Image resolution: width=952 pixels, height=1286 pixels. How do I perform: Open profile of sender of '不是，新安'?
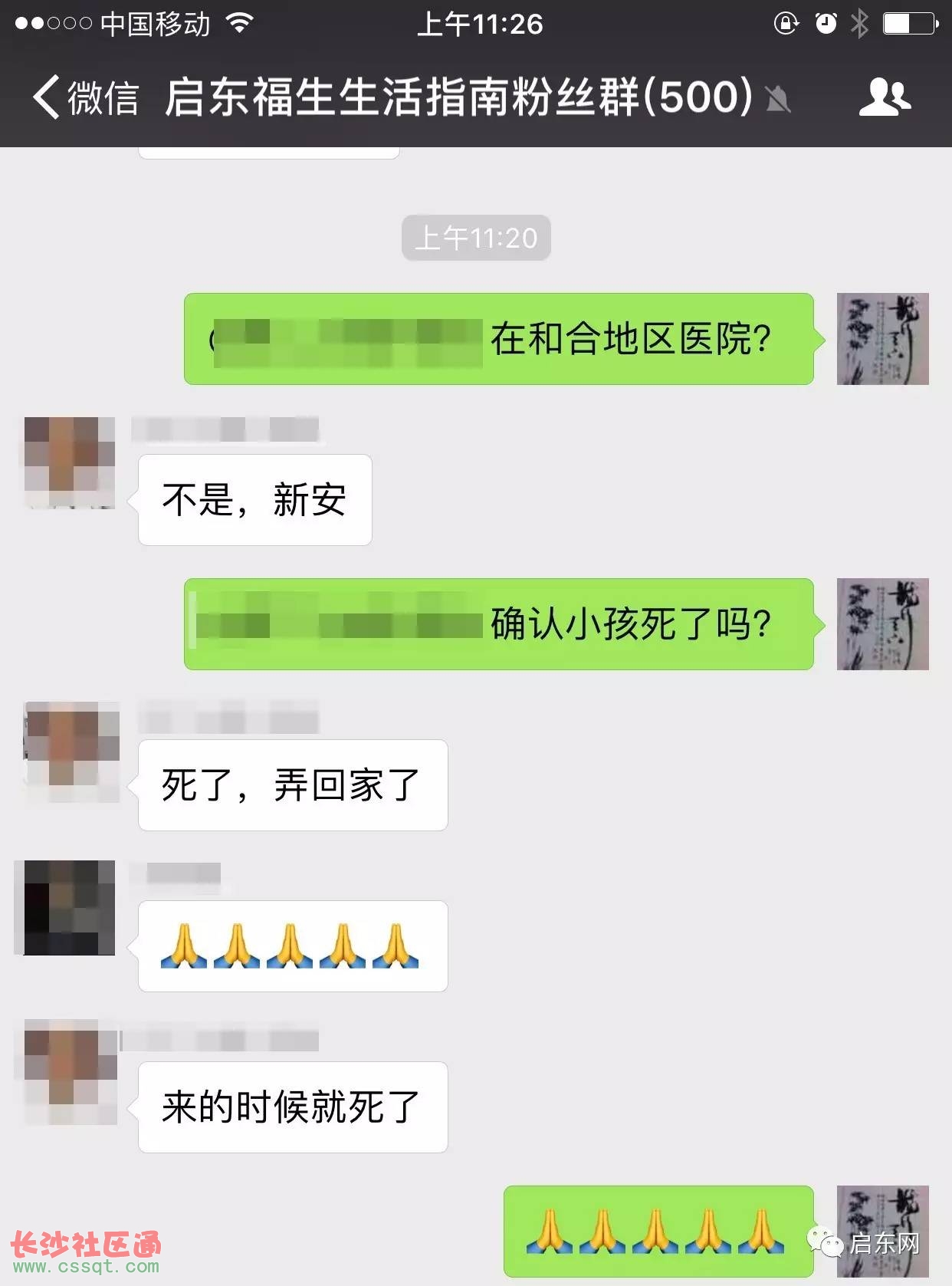point(70,462)
